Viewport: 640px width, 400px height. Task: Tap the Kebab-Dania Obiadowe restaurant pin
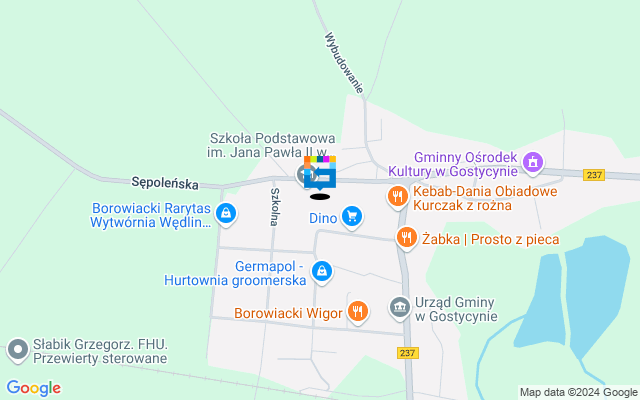pyautogui.click(x=397, y=196)
